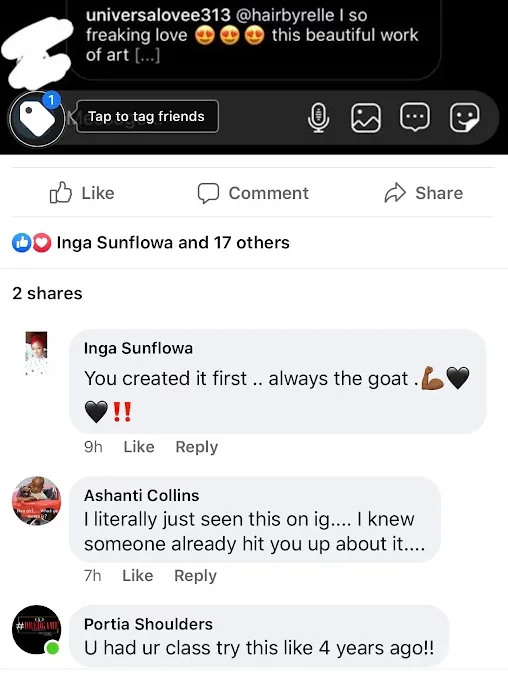Open Inga Sunflowa's profile picture
508x673 pixels.
36,353
